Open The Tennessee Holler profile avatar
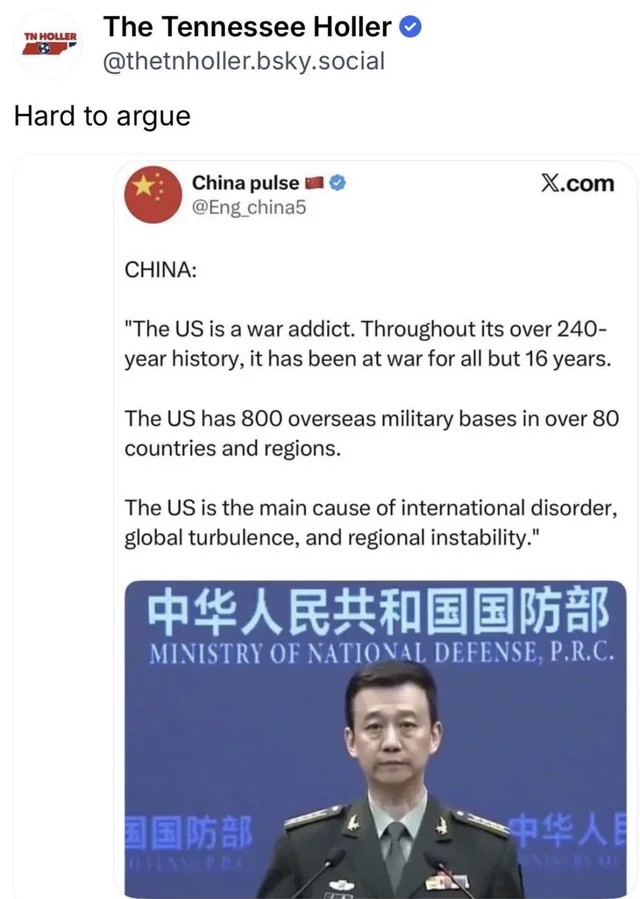640x899 pixels. pyautogui.click(x=49, y=43)
